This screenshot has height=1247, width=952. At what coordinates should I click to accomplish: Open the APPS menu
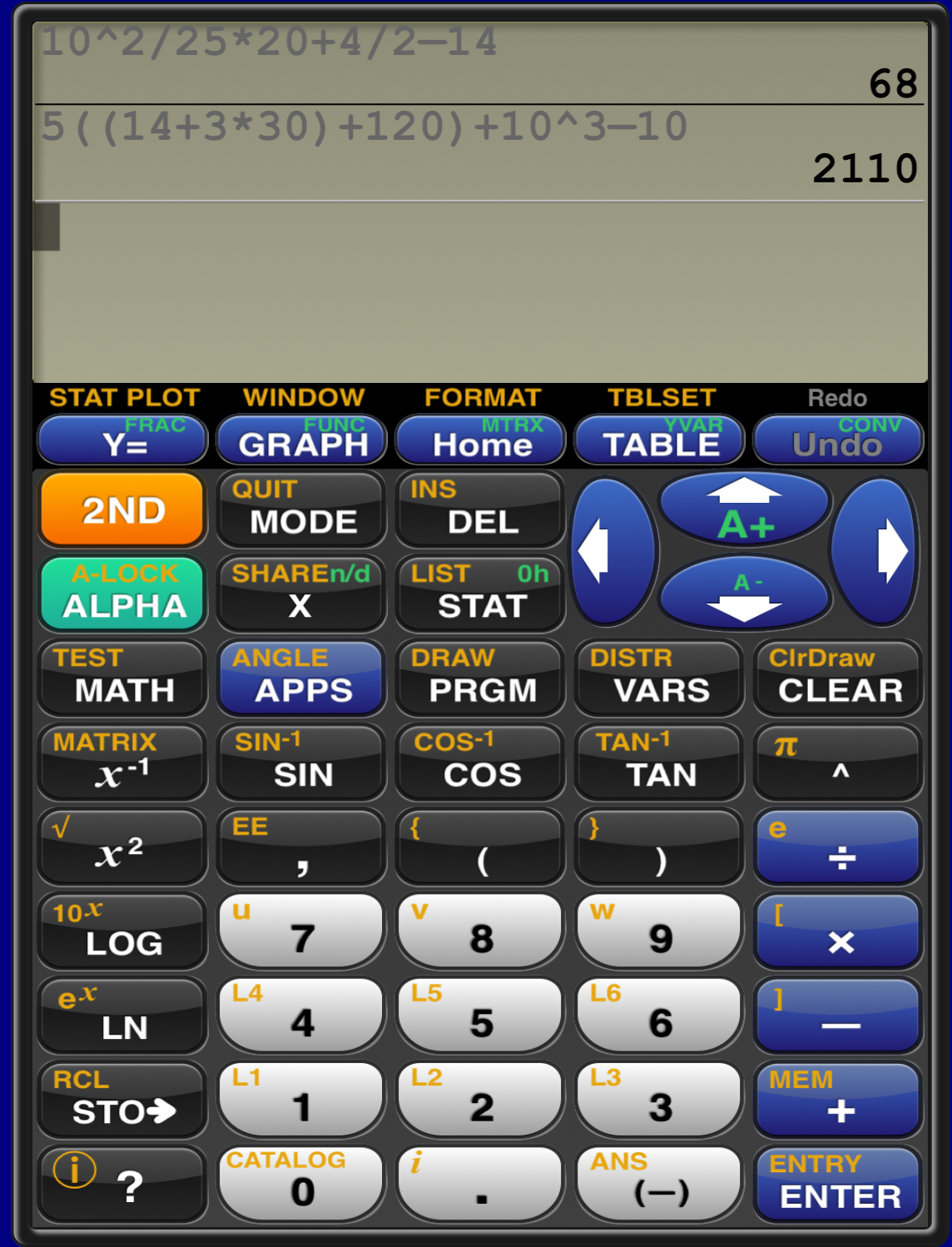click(x=301, y=678)
